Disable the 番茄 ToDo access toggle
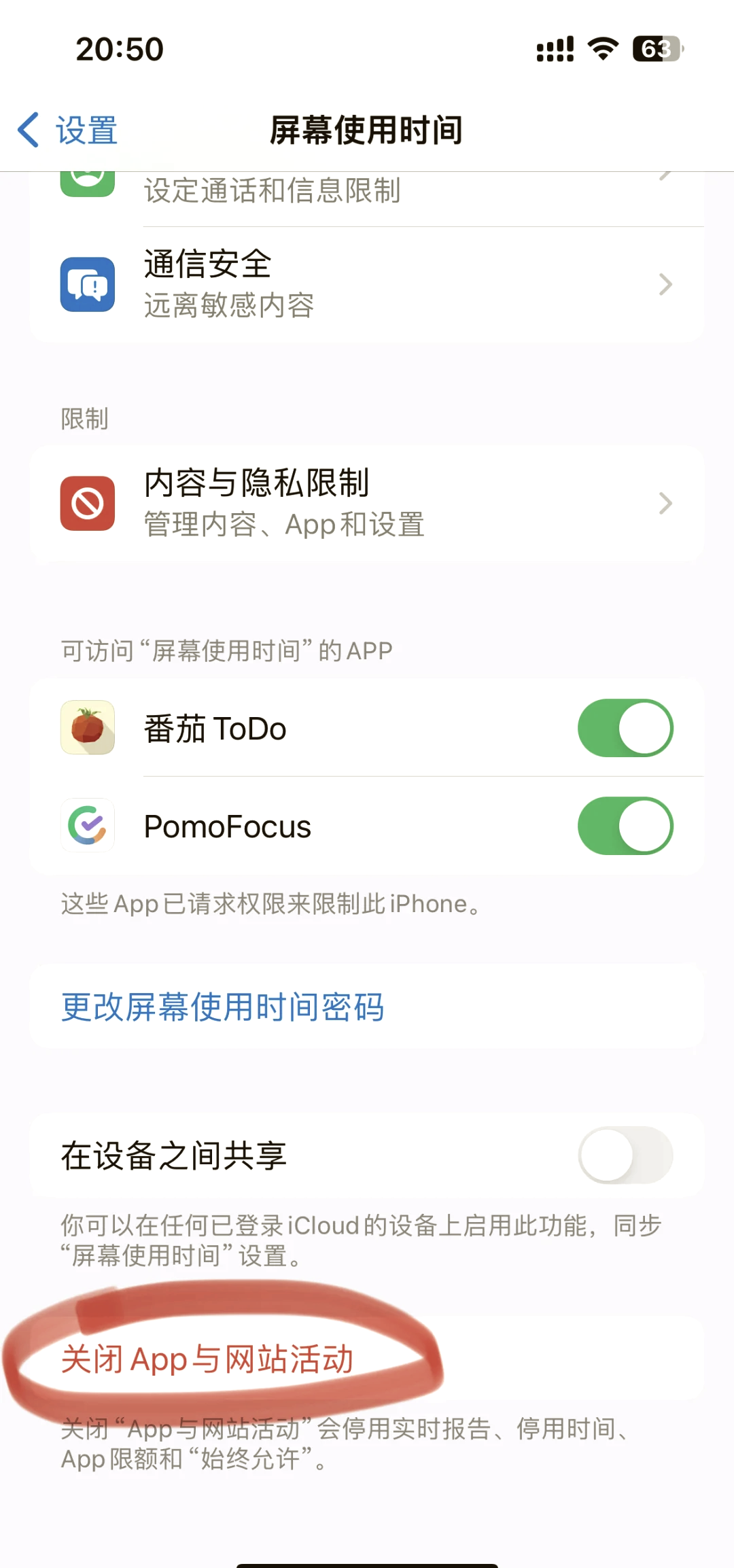The image size is (734, 1568). coord(625,728)
